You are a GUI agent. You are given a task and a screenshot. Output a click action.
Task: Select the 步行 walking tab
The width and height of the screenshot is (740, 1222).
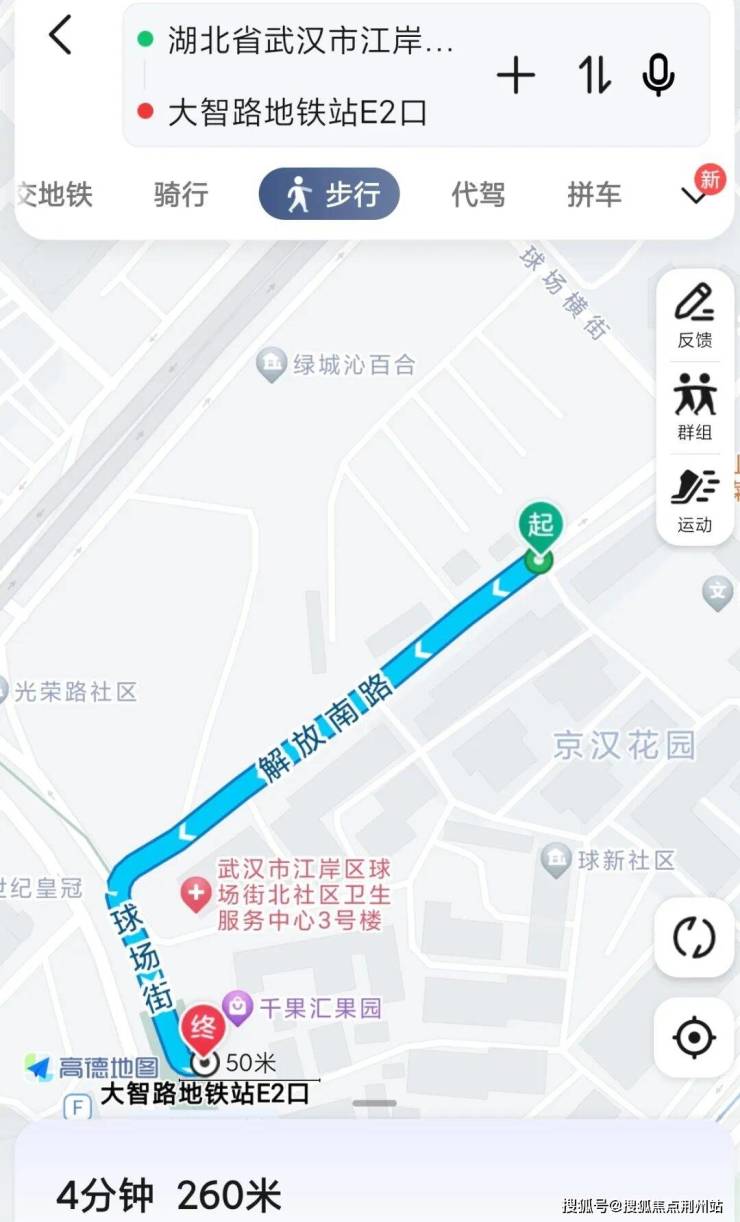pyautogui.click(x=329, y=194)
